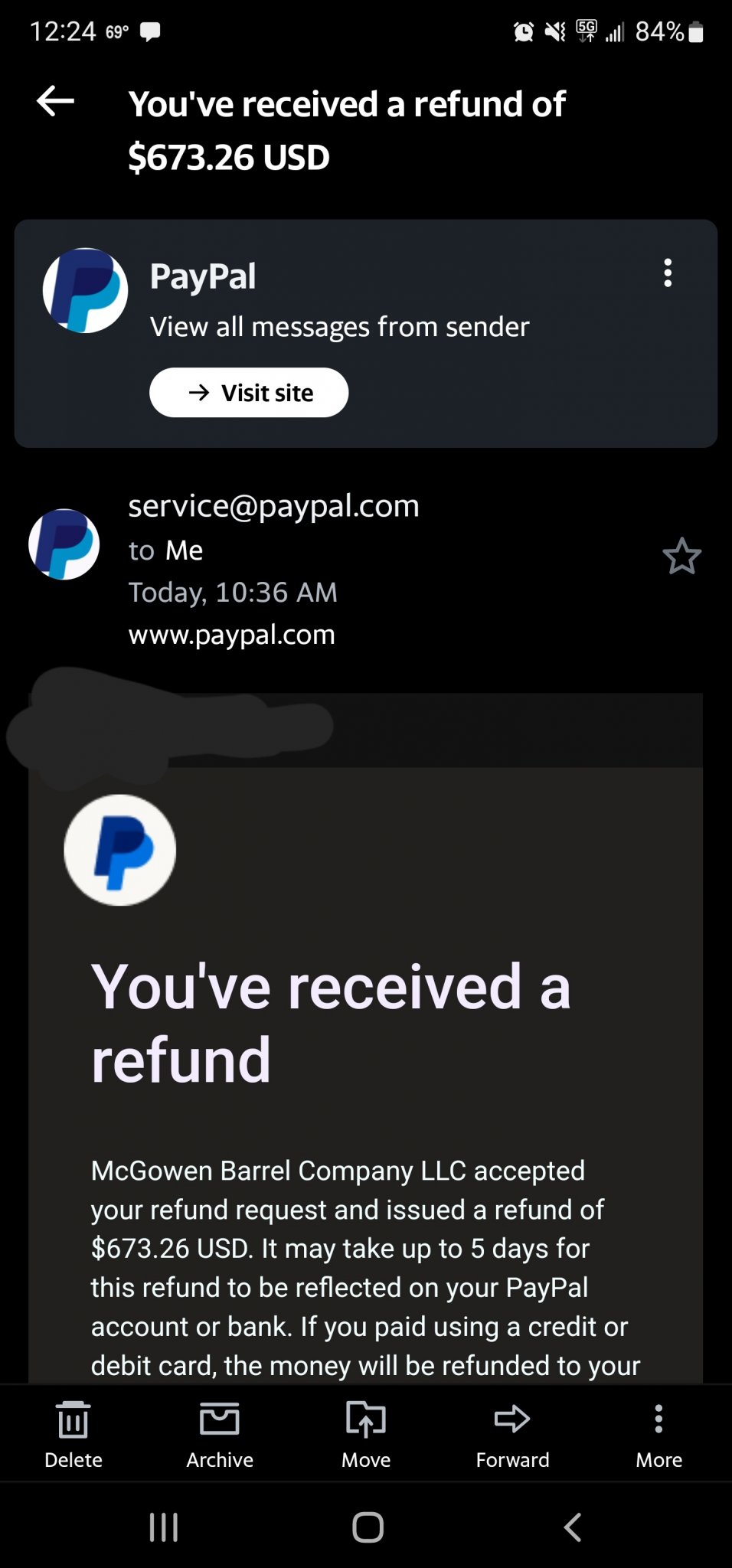View all messages from sender
Screen dimensions: 732x1568
(339, 327)
